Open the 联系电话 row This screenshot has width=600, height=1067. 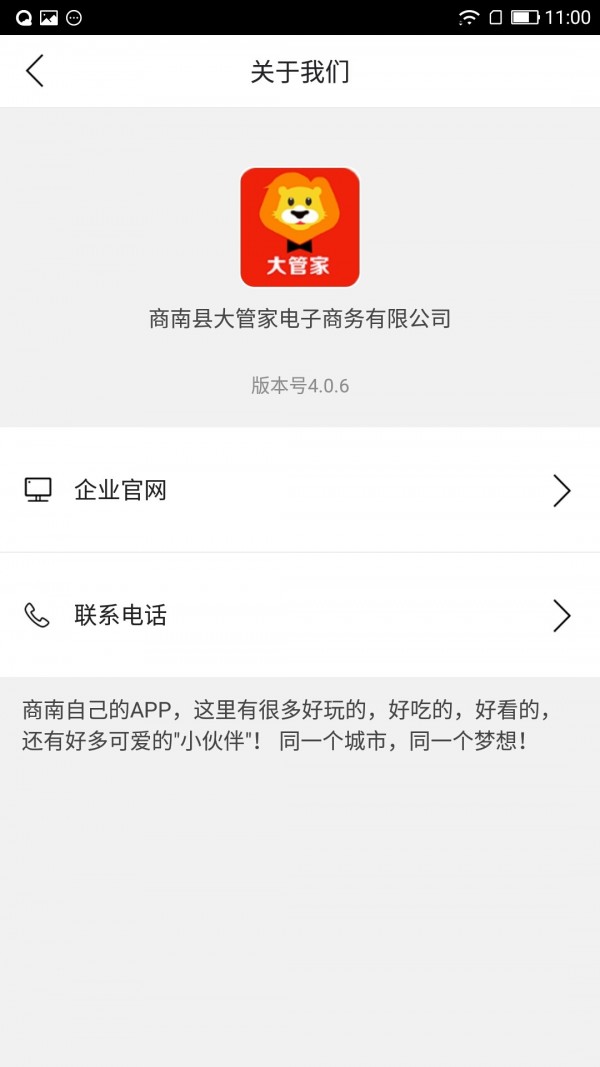300,615
